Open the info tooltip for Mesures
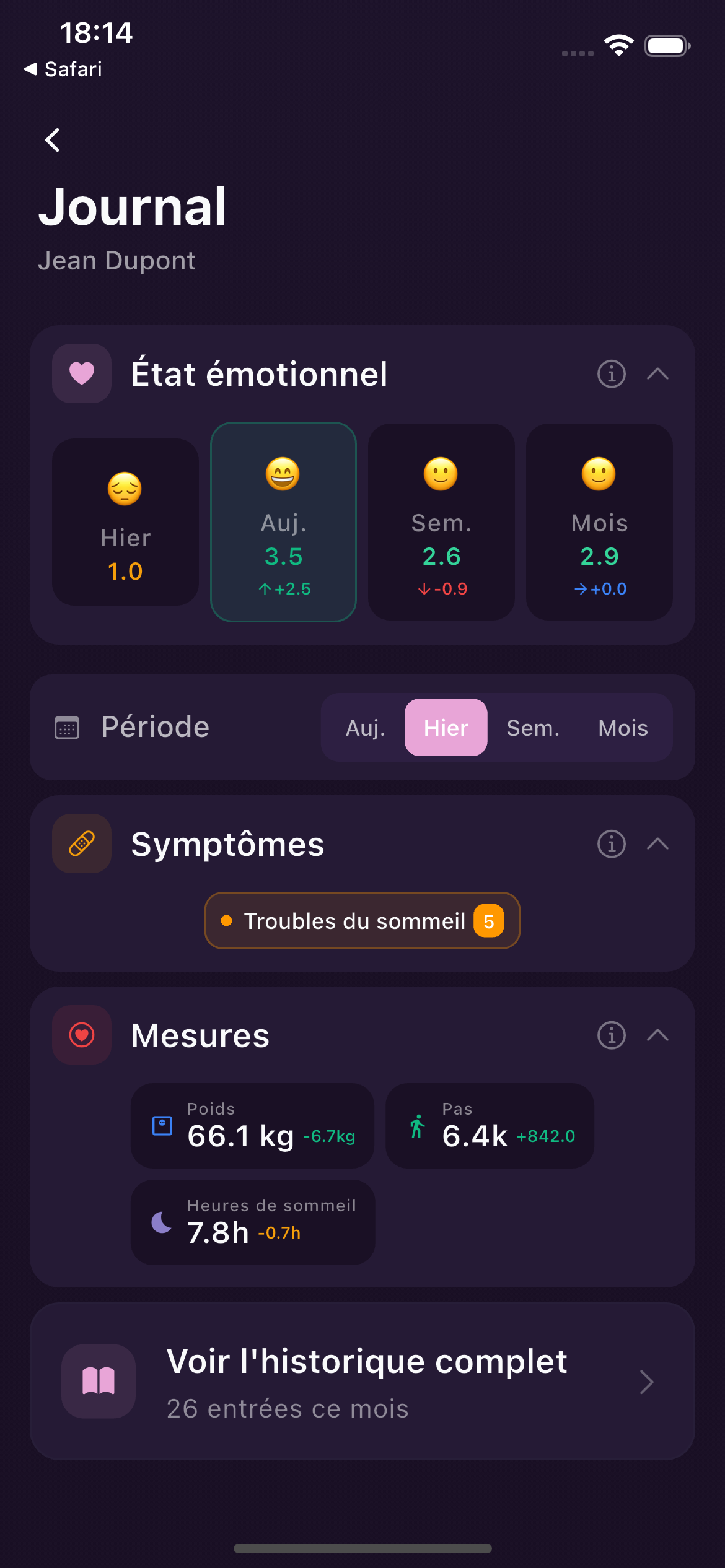 click(x=610, y=1035)
